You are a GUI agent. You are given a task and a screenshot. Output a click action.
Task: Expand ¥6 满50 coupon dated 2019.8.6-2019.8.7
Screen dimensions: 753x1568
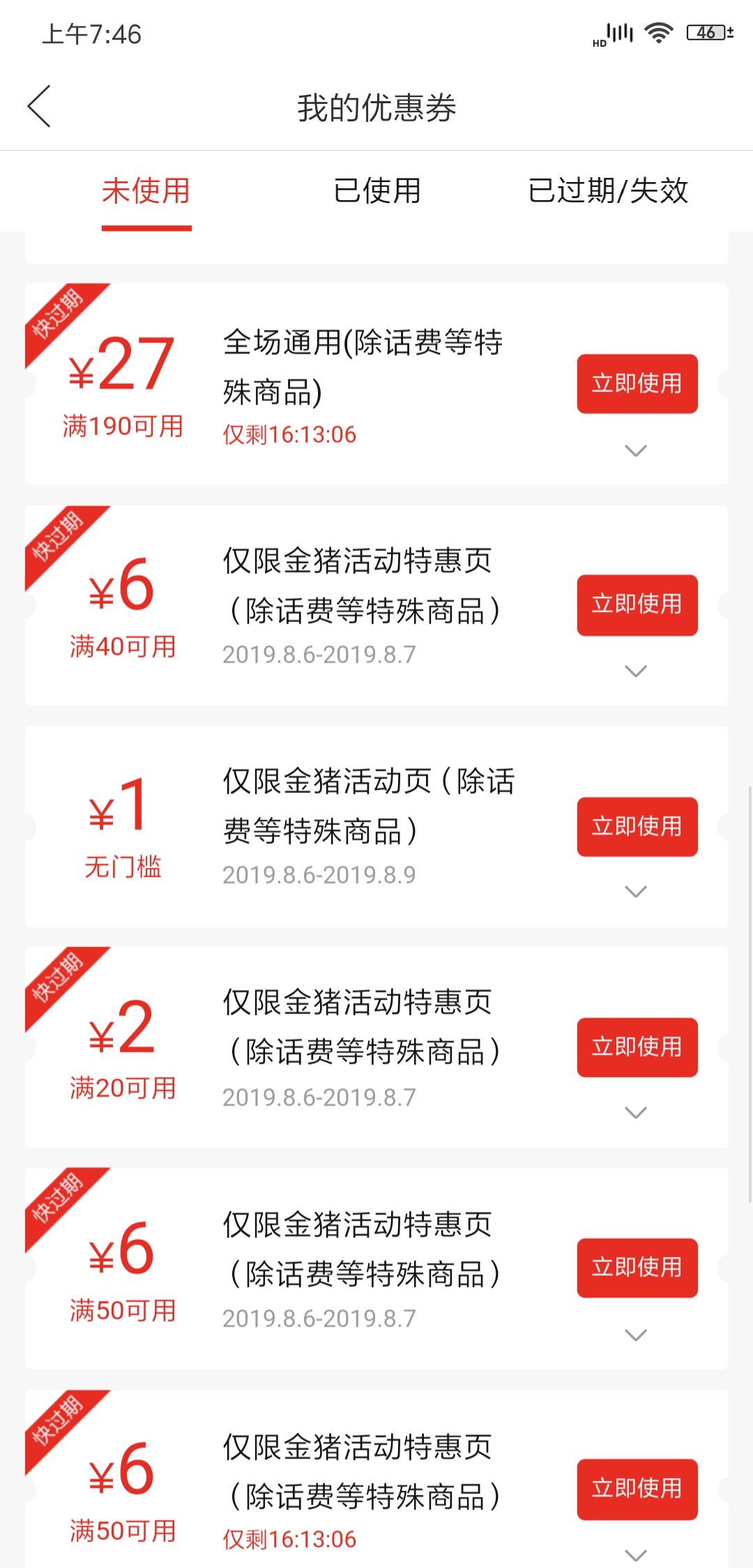point(636,1335)
